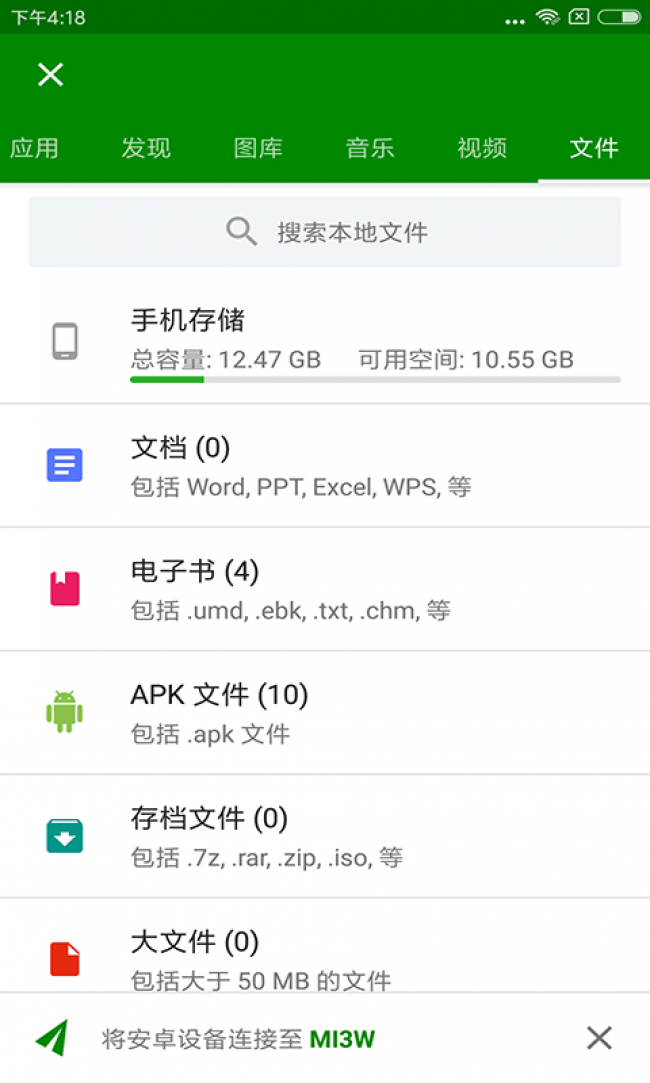Open the 大文件 category
The width and height of the screenshot is (650, 1083).
tap(325, 946)
